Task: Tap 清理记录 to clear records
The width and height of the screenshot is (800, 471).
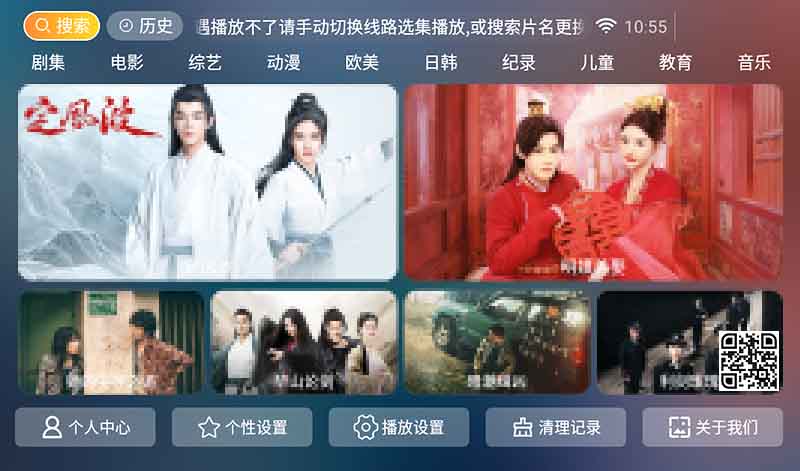Action: pos(556,427)
